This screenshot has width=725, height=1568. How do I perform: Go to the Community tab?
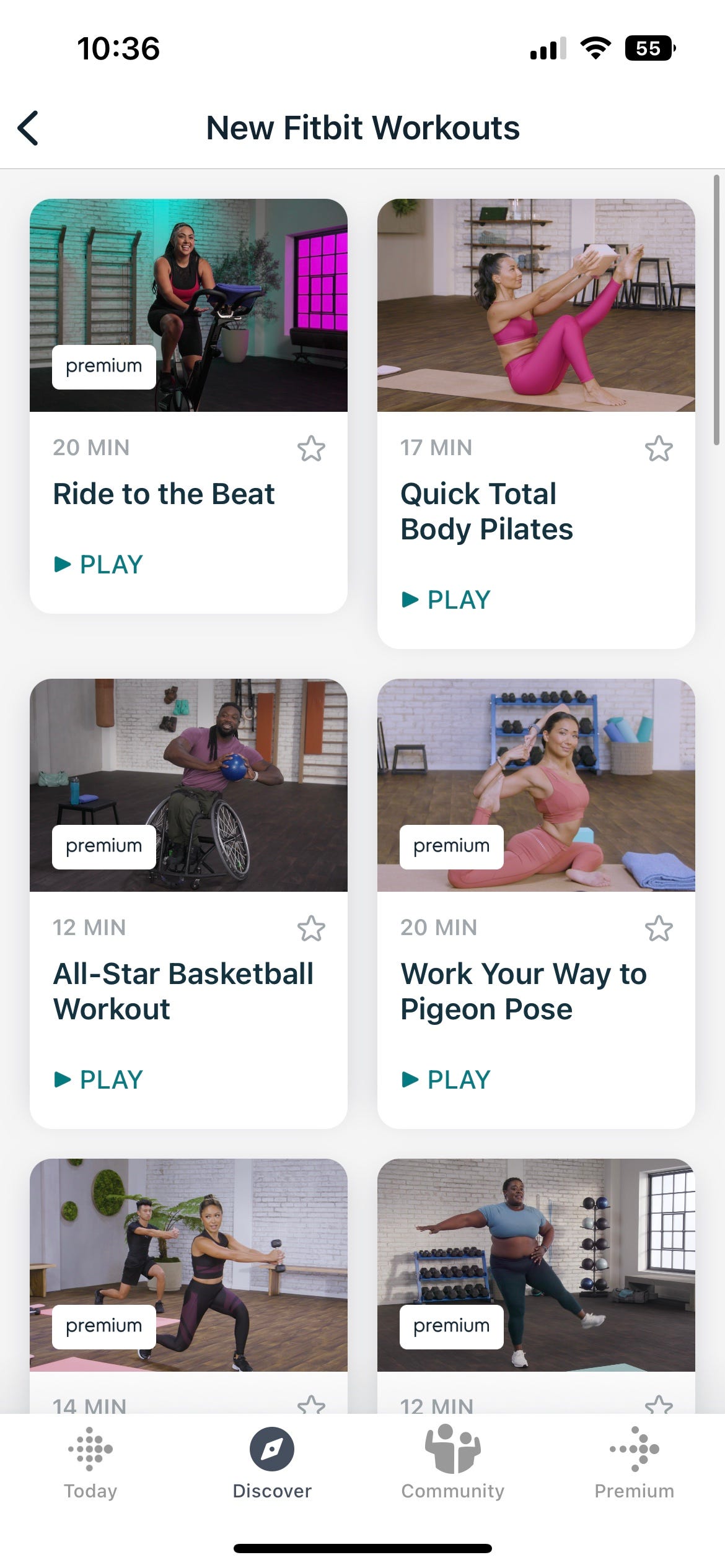tap(453, 1463)
